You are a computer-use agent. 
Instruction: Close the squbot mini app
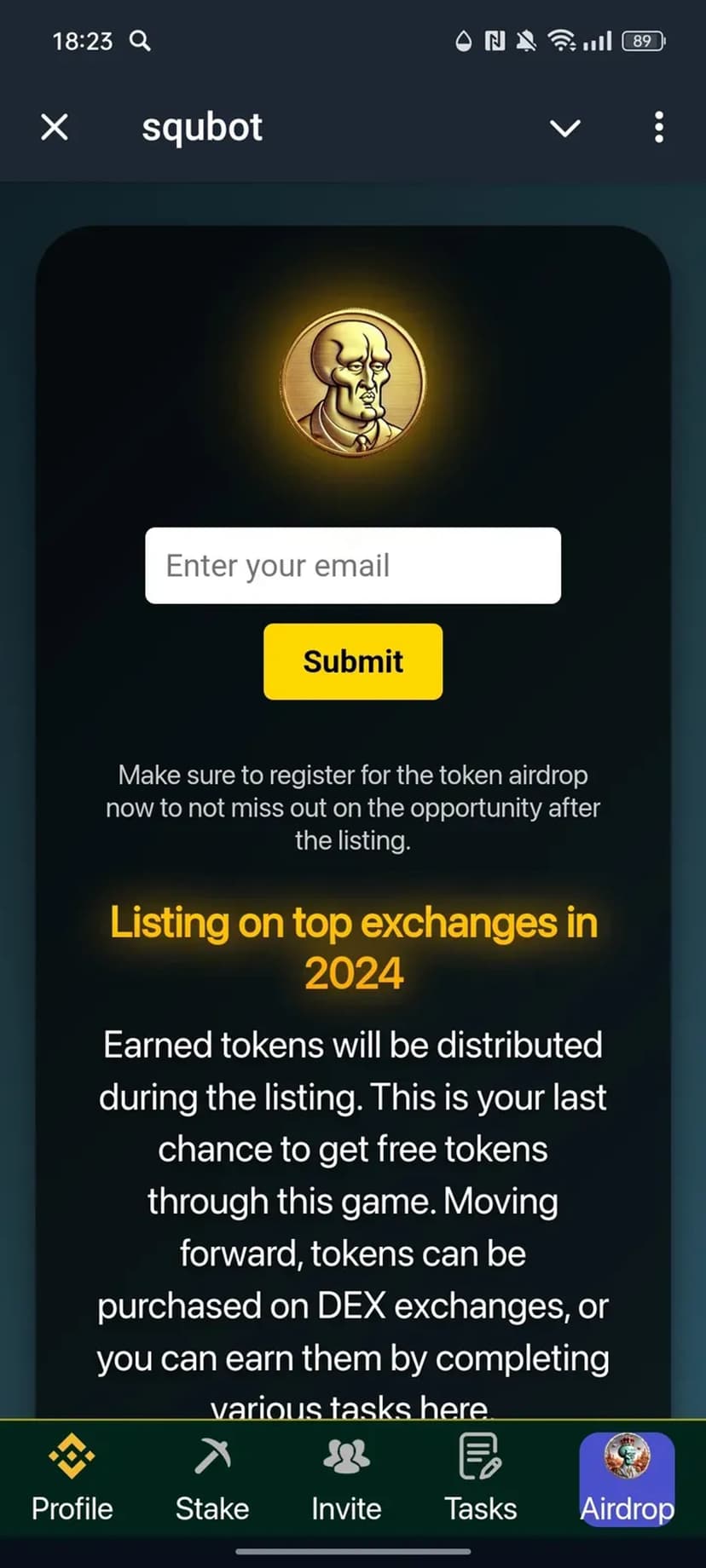[x=55, y=128]
